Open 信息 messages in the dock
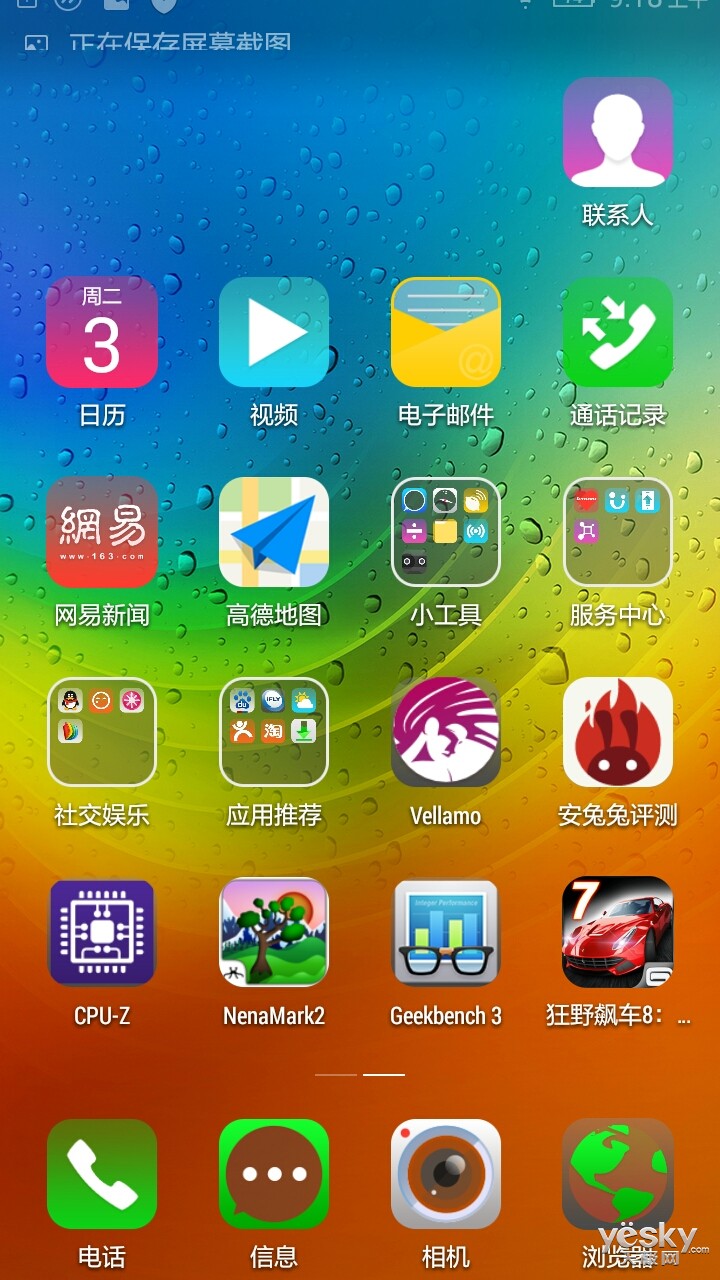 pos(274,1174)
